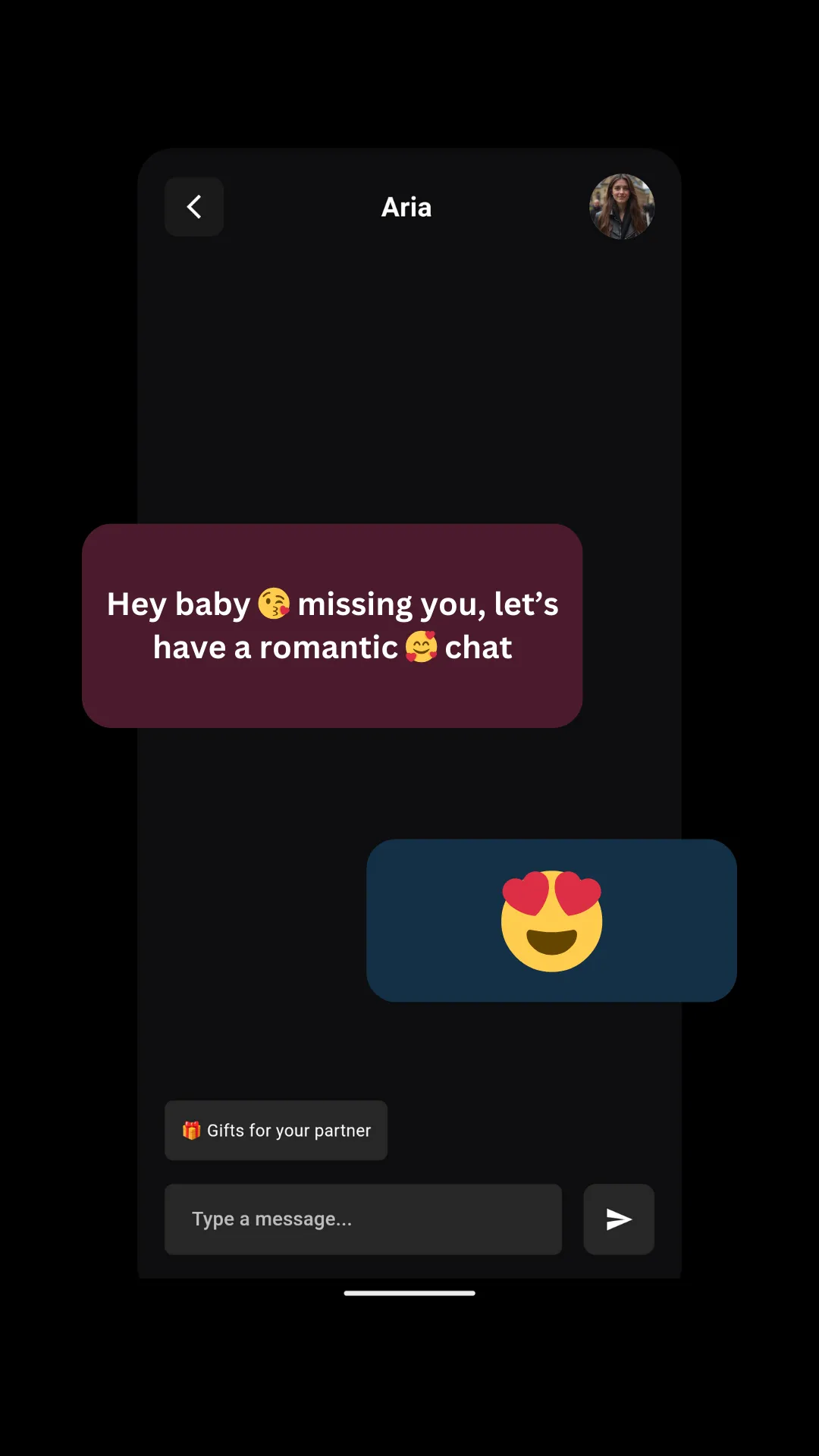Tap the heart-eyes emoji bubble to react
Screen dimensions: 819x1456
[550, 919]
